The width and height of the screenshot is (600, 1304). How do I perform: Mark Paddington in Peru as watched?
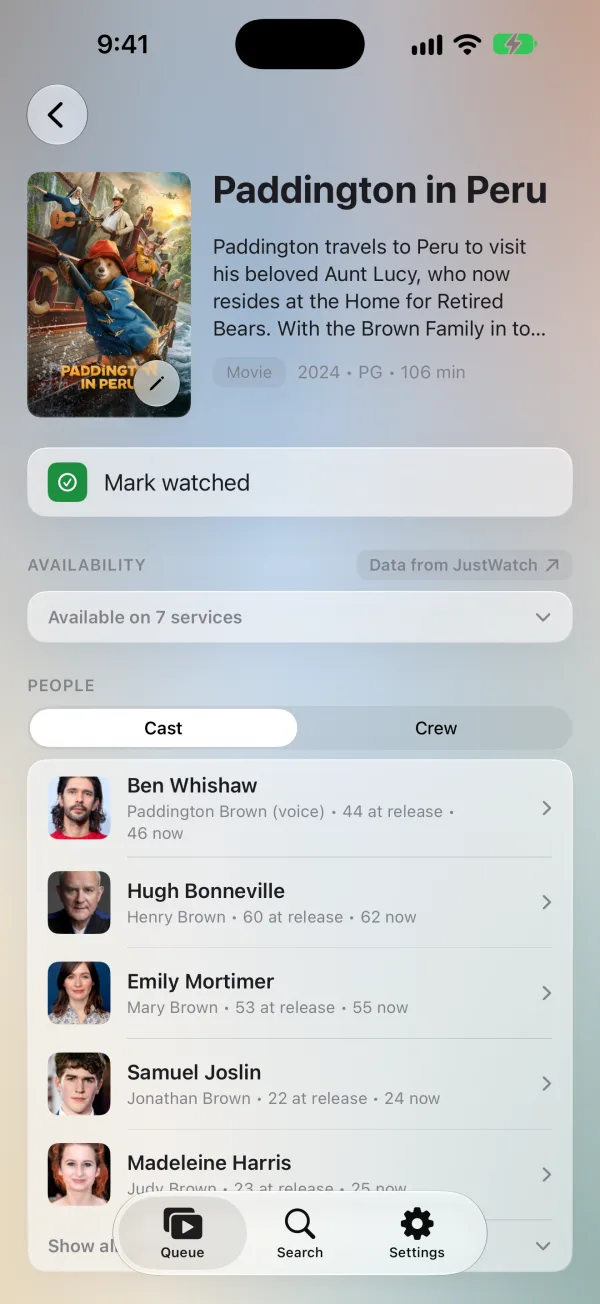(300, 482)
